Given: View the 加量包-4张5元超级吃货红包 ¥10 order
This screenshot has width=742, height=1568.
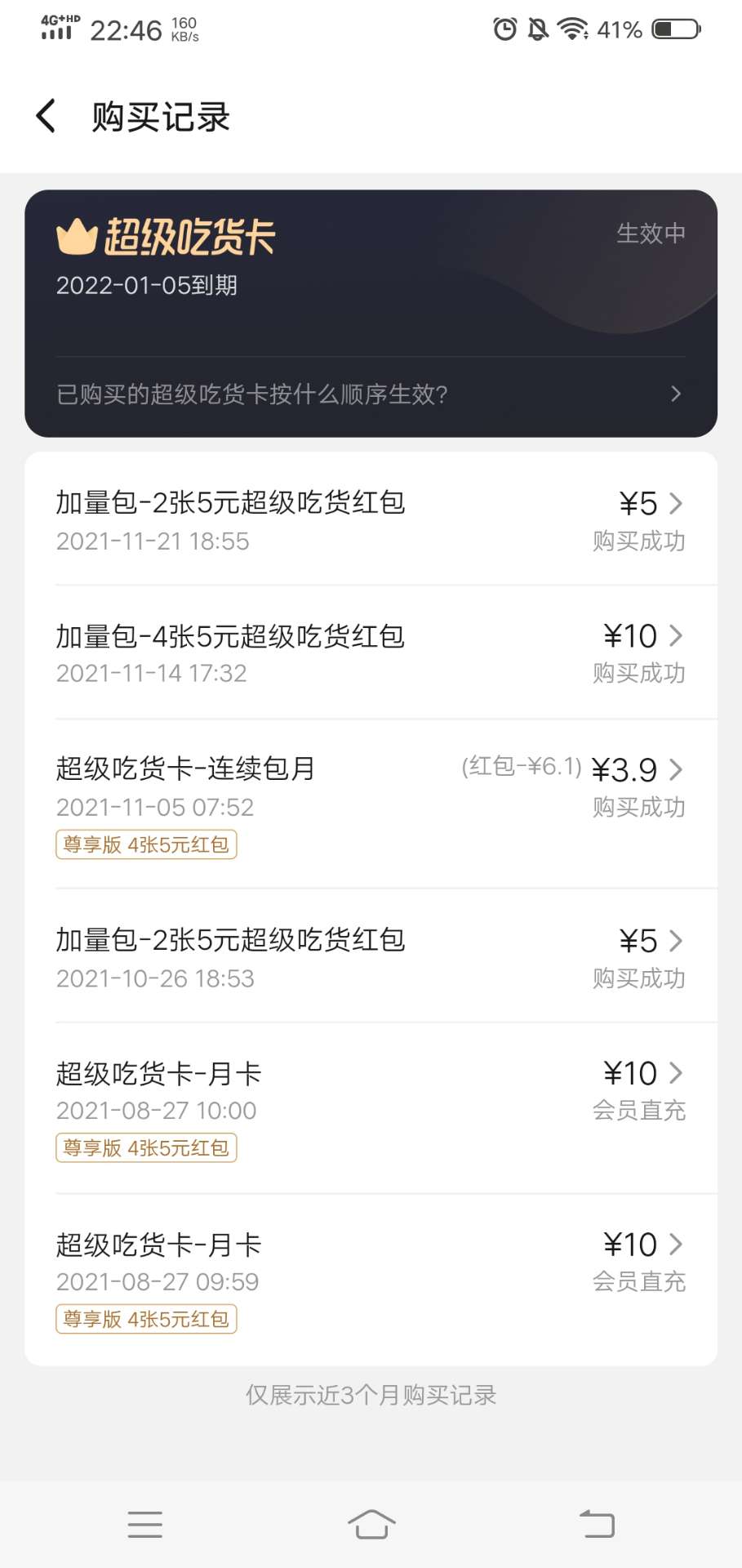Looking at the screenshot, I should (x=371, y=653).
